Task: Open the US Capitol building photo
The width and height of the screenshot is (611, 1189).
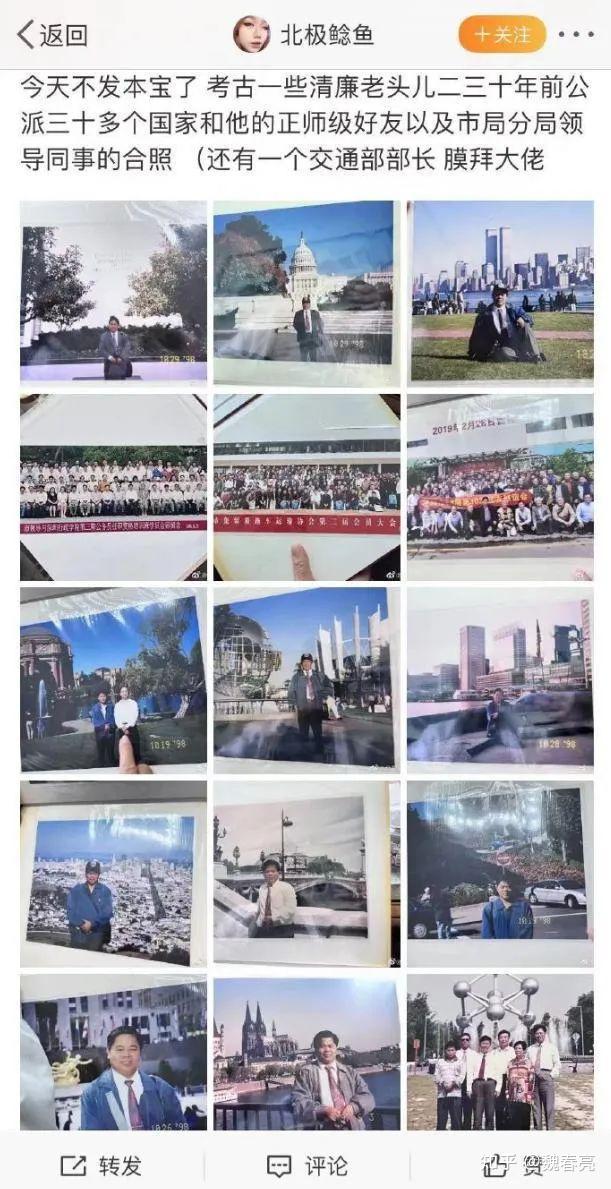Action: click(306, 291)
